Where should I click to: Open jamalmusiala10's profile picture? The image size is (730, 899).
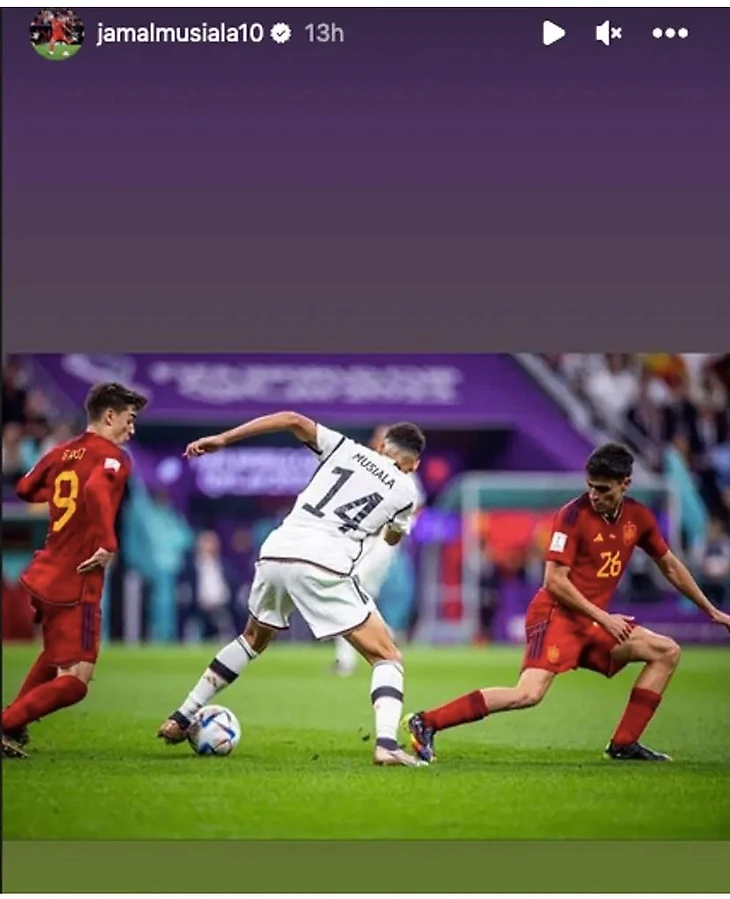point(56,33)
